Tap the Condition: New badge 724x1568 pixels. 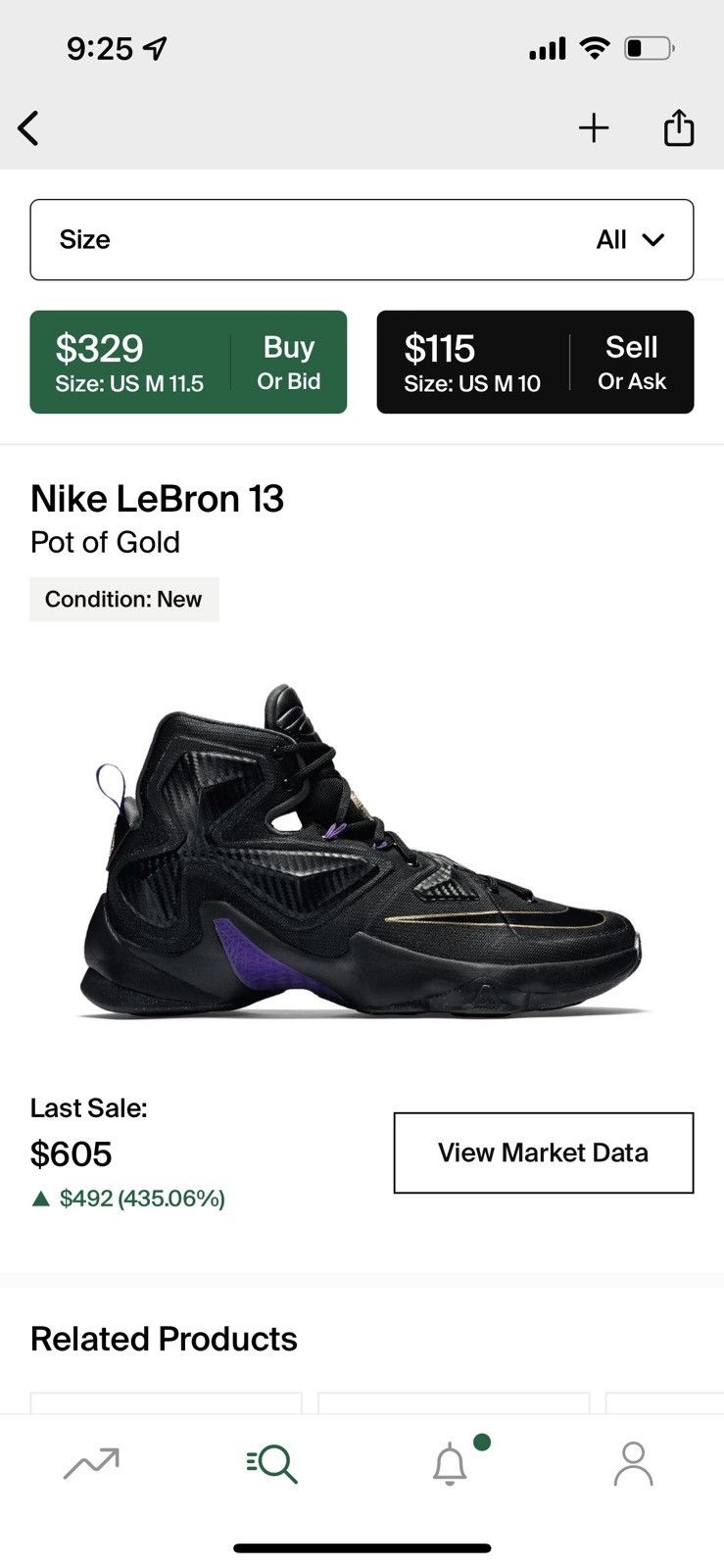(123, 599)
